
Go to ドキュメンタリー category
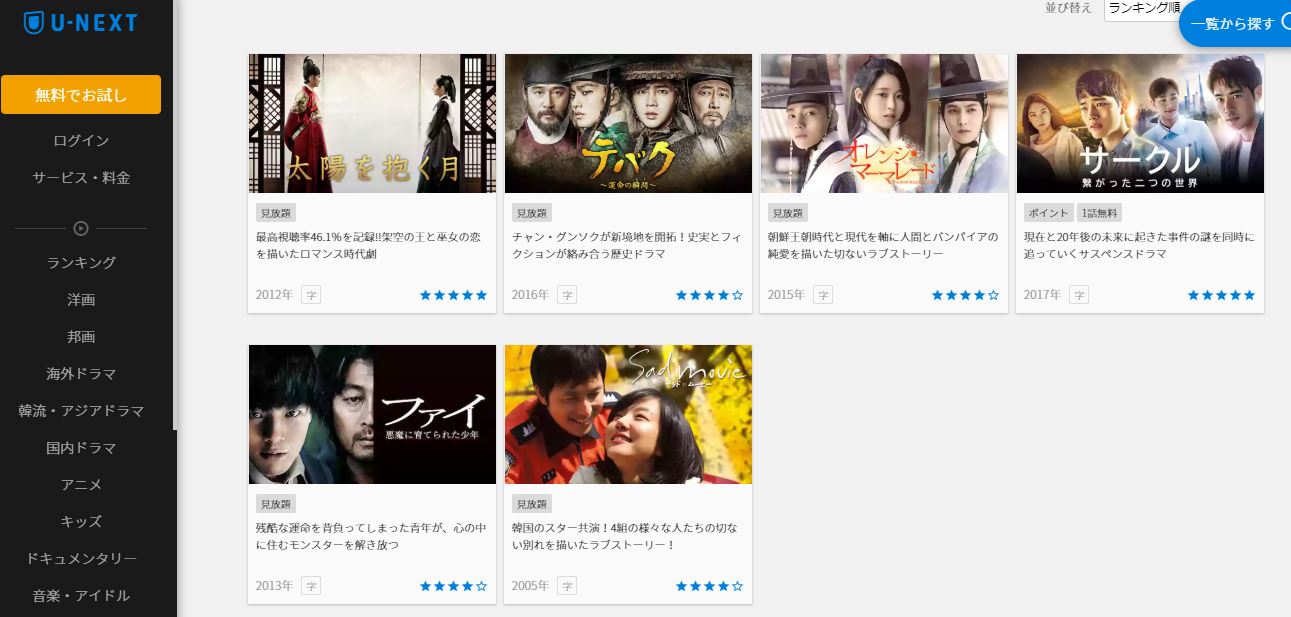81,559
